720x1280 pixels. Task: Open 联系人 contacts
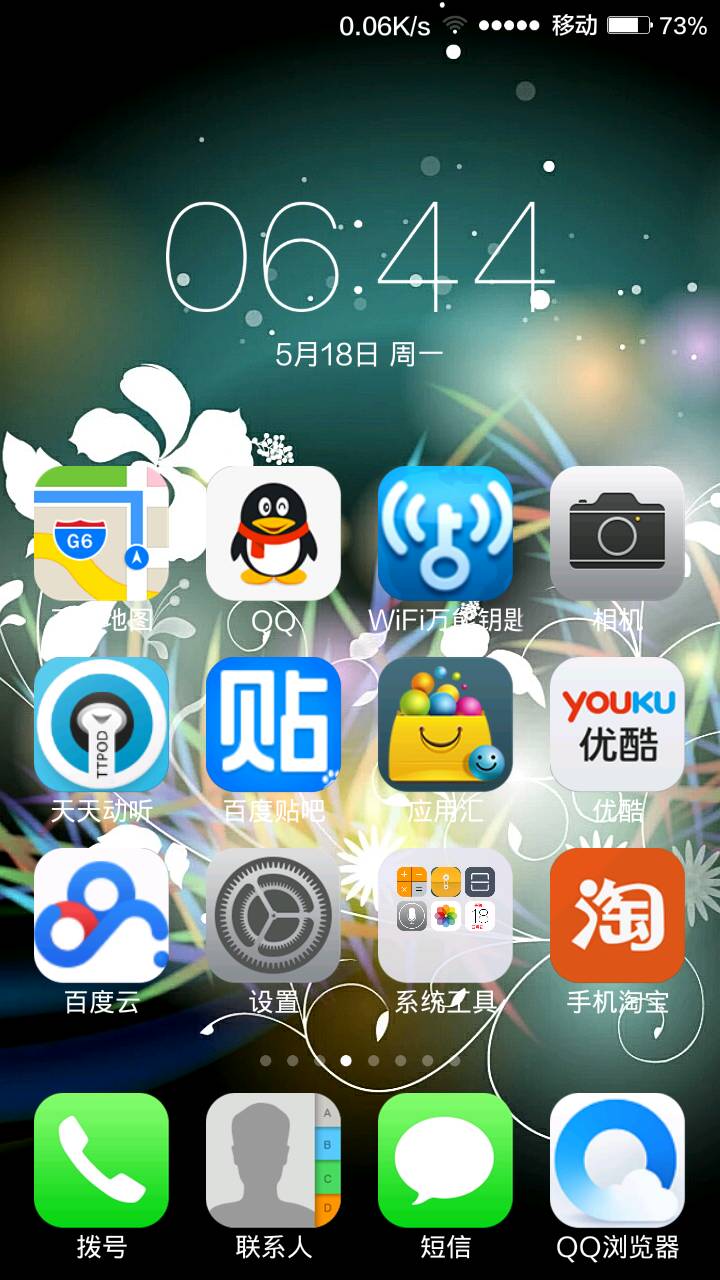click(x=273, y=1160)
